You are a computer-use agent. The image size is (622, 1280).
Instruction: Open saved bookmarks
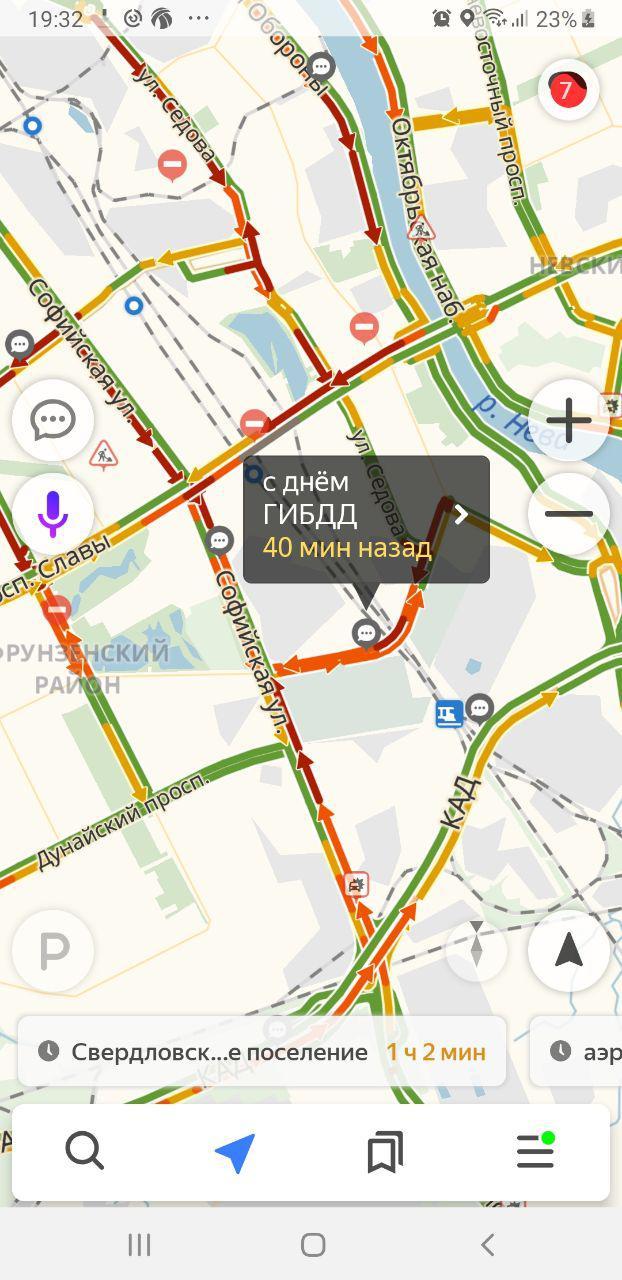click(x=385, y=1152)
